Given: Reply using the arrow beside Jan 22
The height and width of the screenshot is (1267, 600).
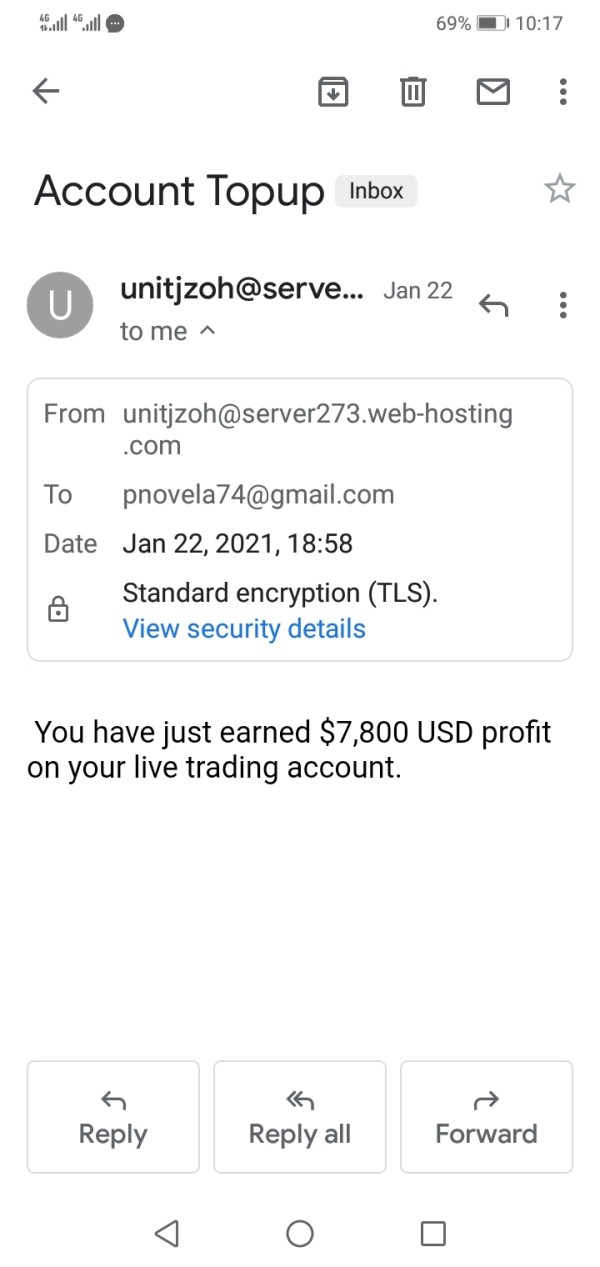Looking at the screenshot, I should 493,305.
